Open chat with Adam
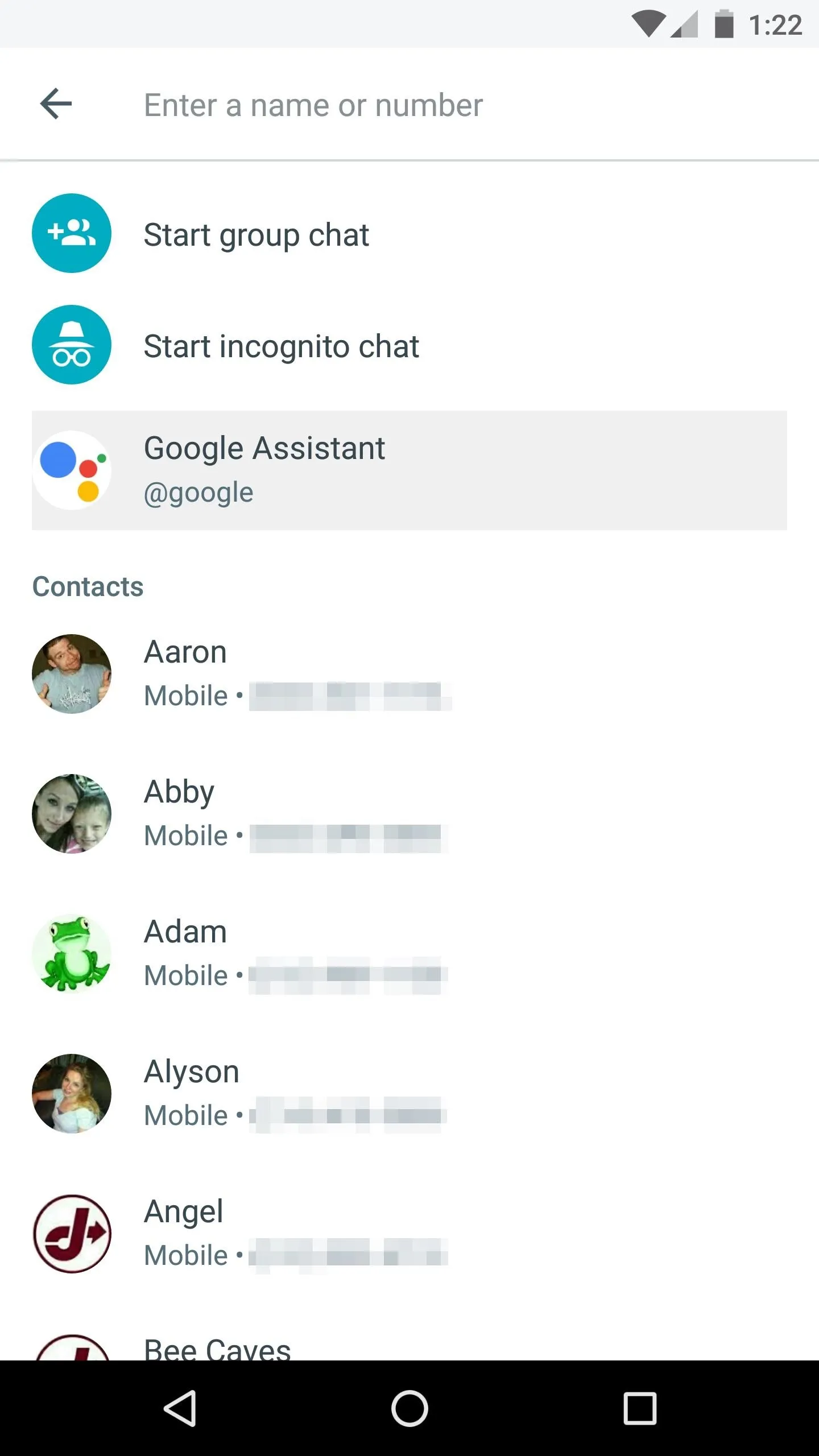The width and height of the screenshot is (819, 1456). pos(409,954)
